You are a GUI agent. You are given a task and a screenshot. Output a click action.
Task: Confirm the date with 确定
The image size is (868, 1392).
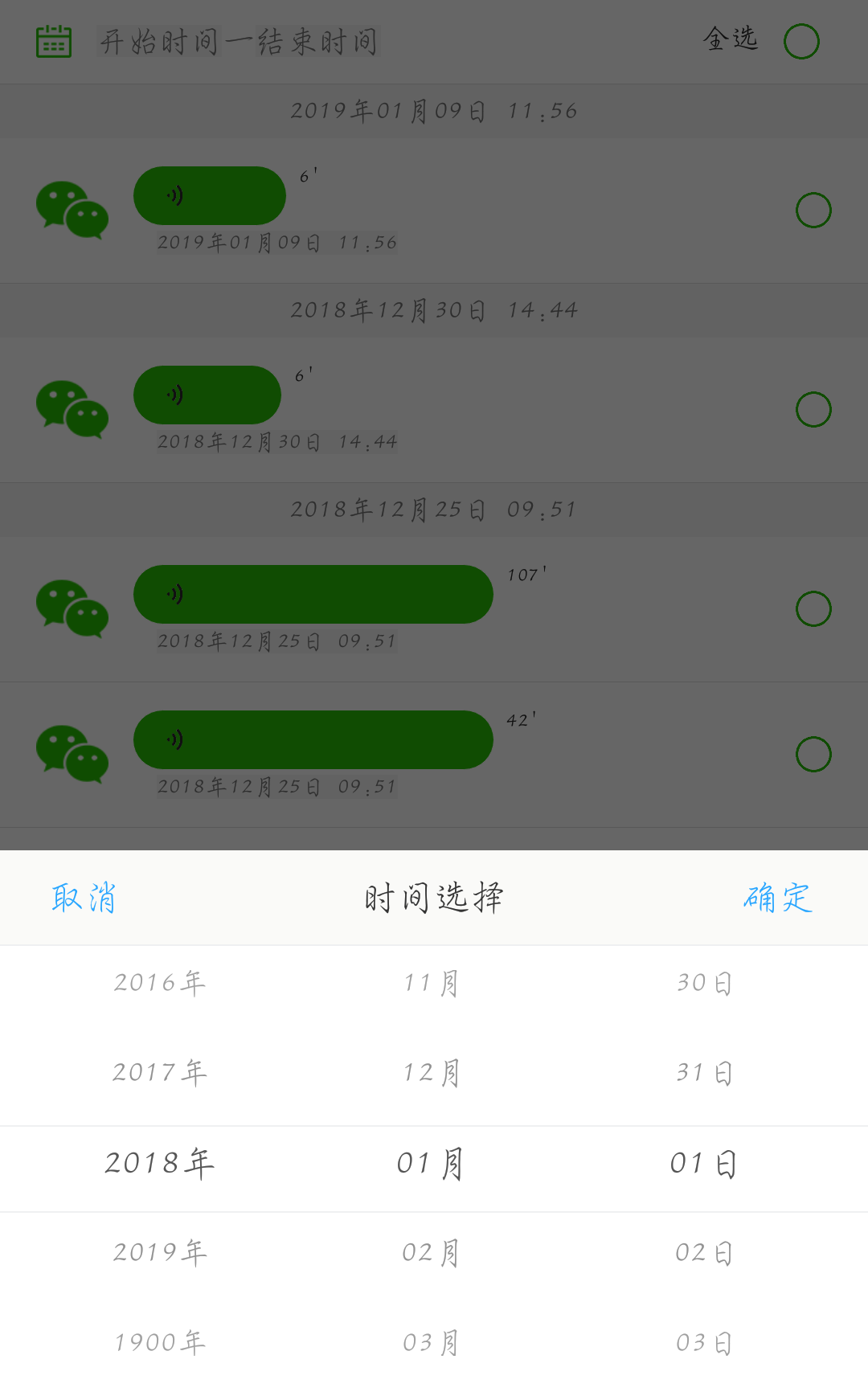[776, 898]
